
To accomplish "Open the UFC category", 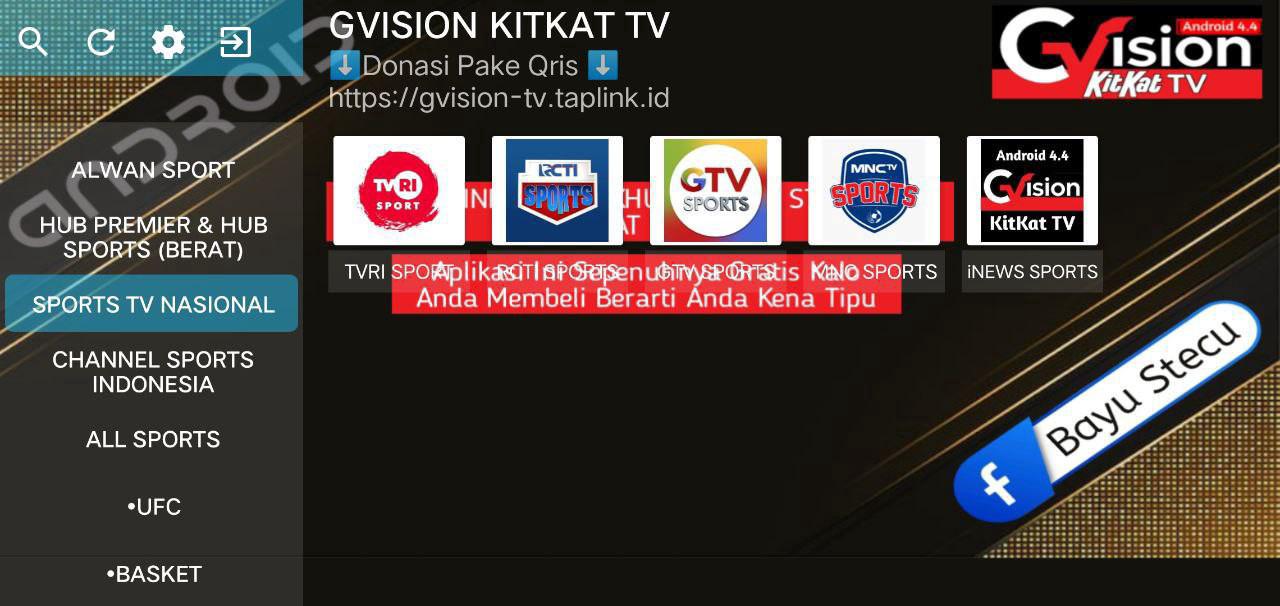I will 153,507.
